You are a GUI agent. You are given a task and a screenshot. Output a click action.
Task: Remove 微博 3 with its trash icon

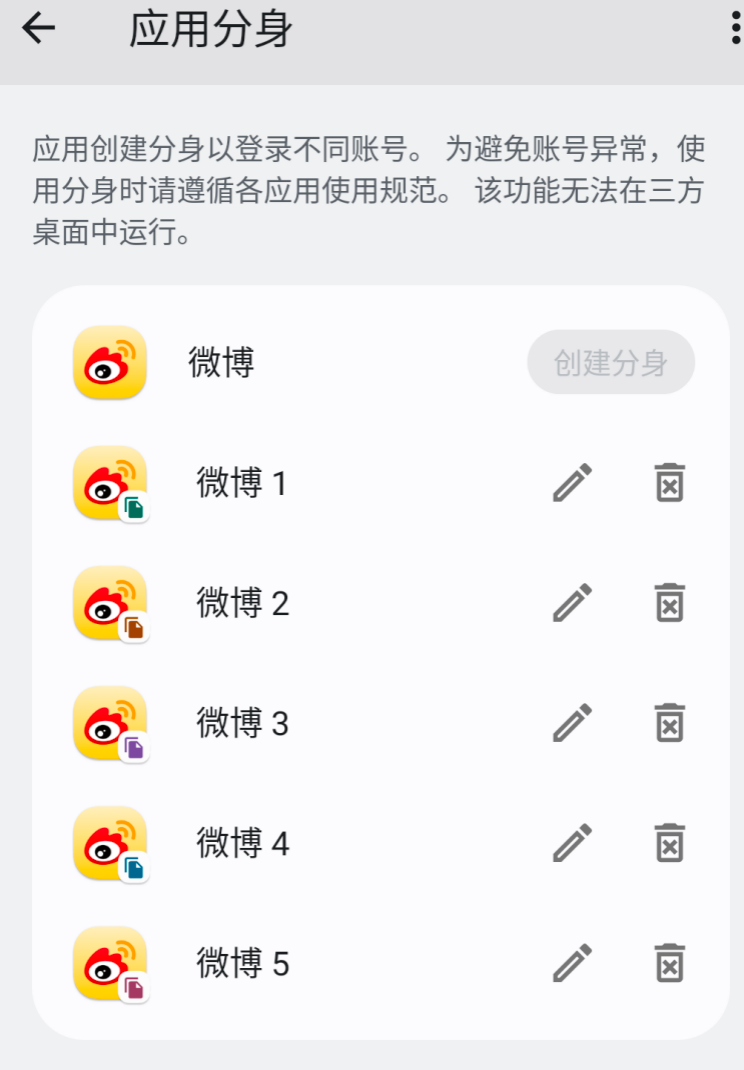click(669, 723)
